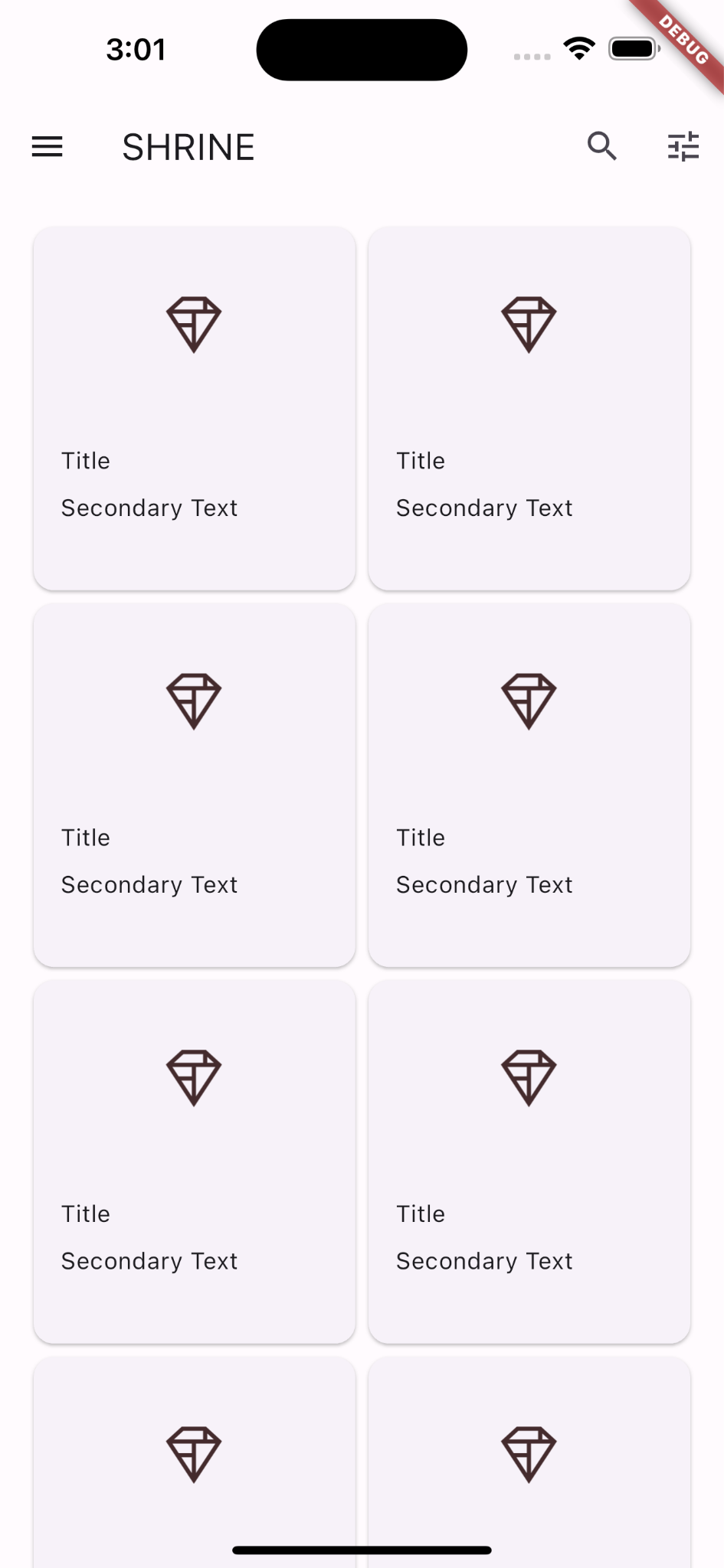
Task: Click the diamond icon in the second-row left card
Action: 194,700
